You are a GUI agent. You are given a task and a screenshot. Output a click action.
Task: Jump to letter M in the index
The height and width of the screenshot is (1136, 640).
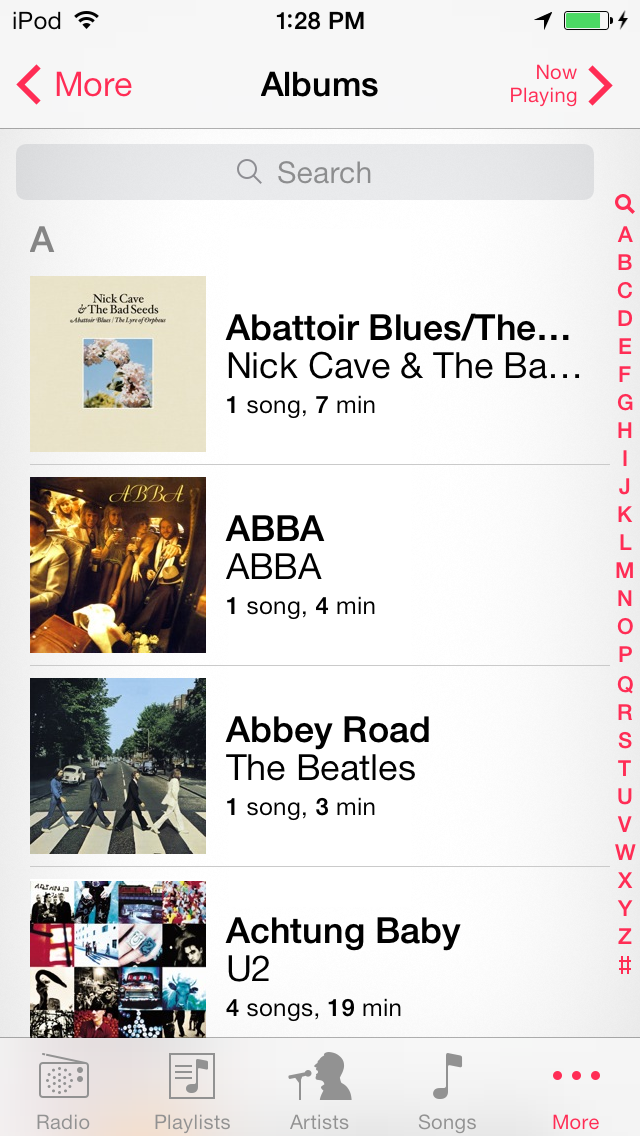coord(625,571)
